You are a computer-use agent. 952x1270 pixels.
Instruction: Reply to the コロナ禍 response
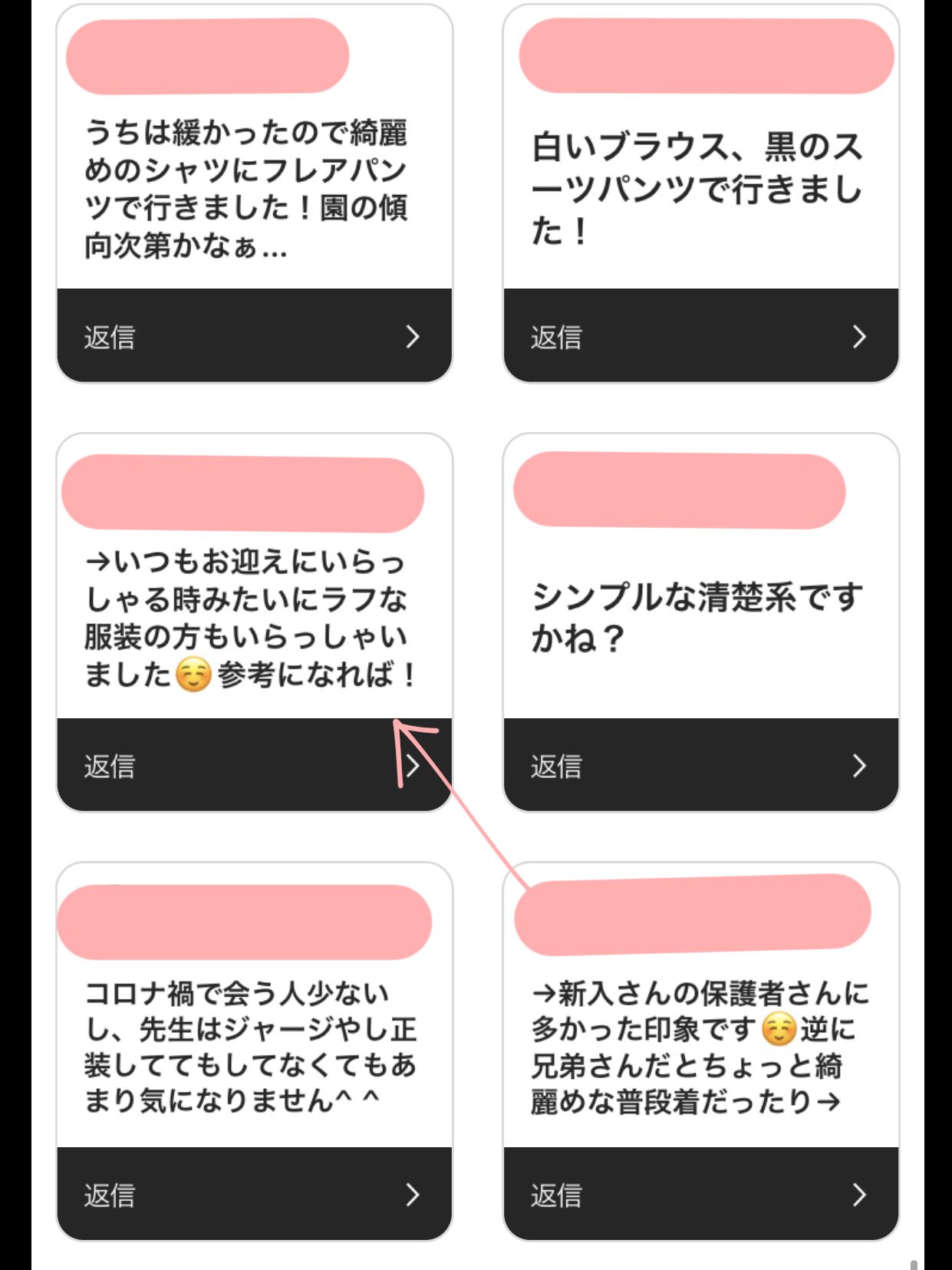coord(253,1194)
